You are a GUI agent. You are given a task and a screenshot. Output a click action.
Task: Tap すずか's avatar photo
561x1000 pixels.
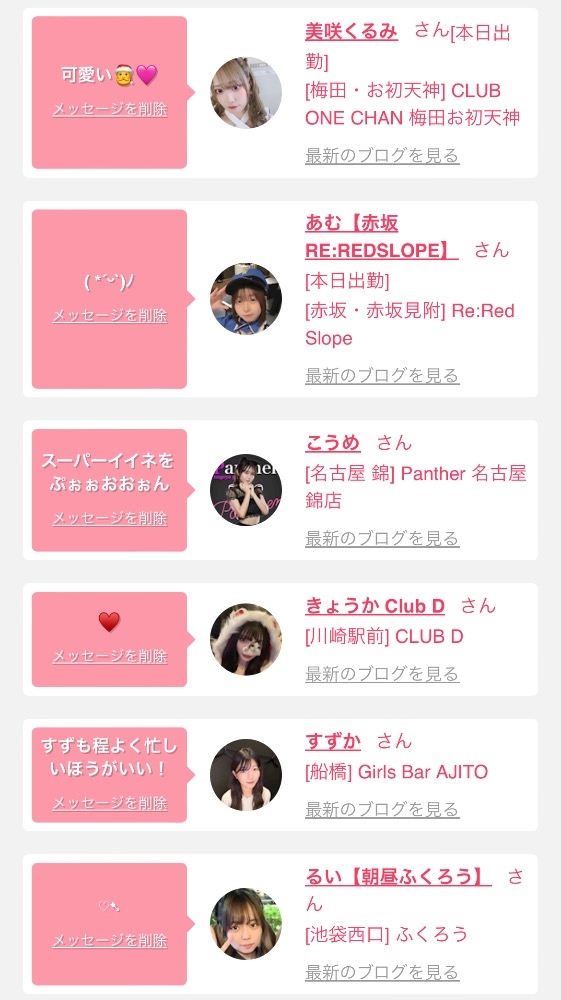pos(246,775)
